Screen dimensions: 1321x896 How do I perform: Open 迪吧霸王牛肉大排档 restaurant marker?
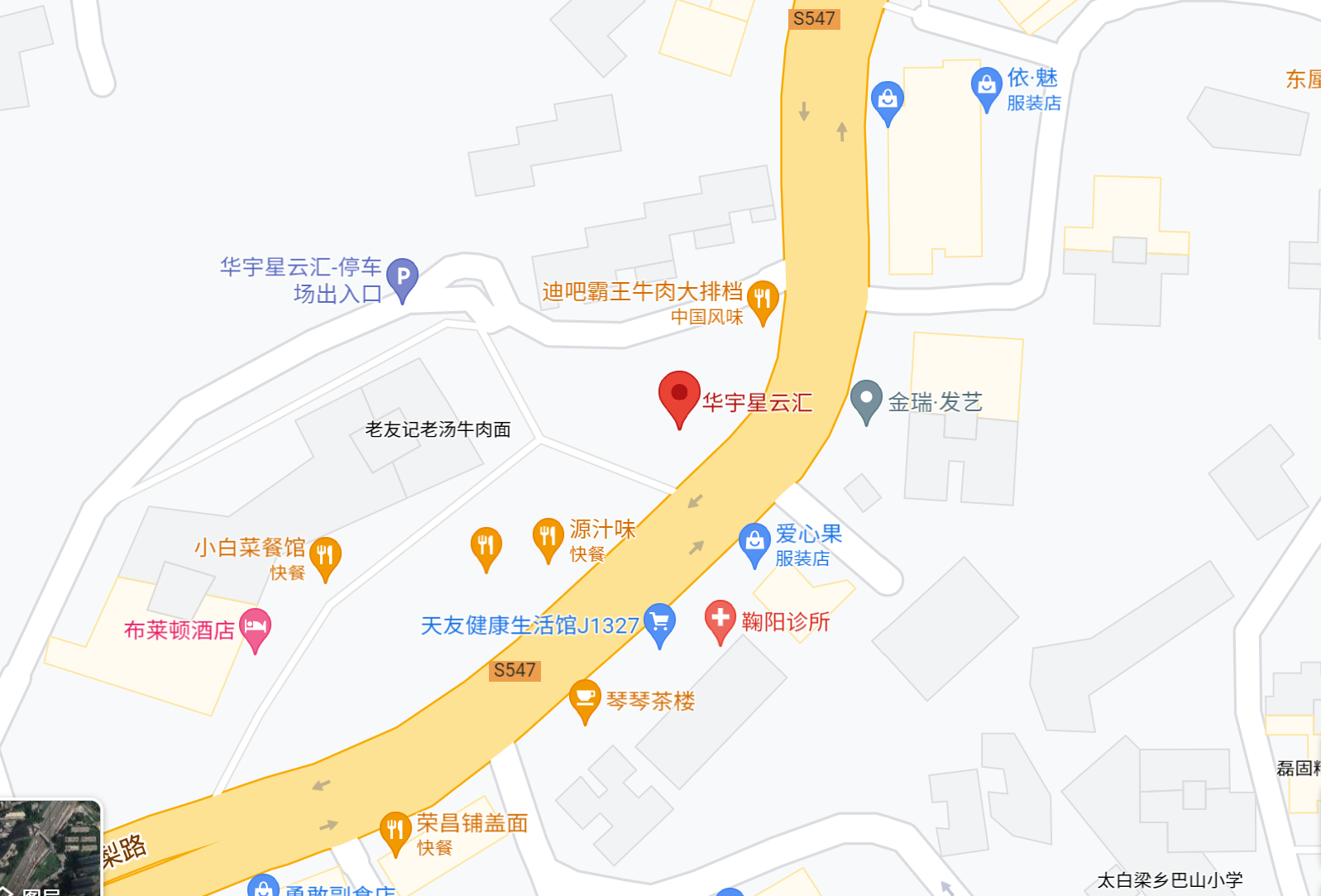[x=763, y=299]
